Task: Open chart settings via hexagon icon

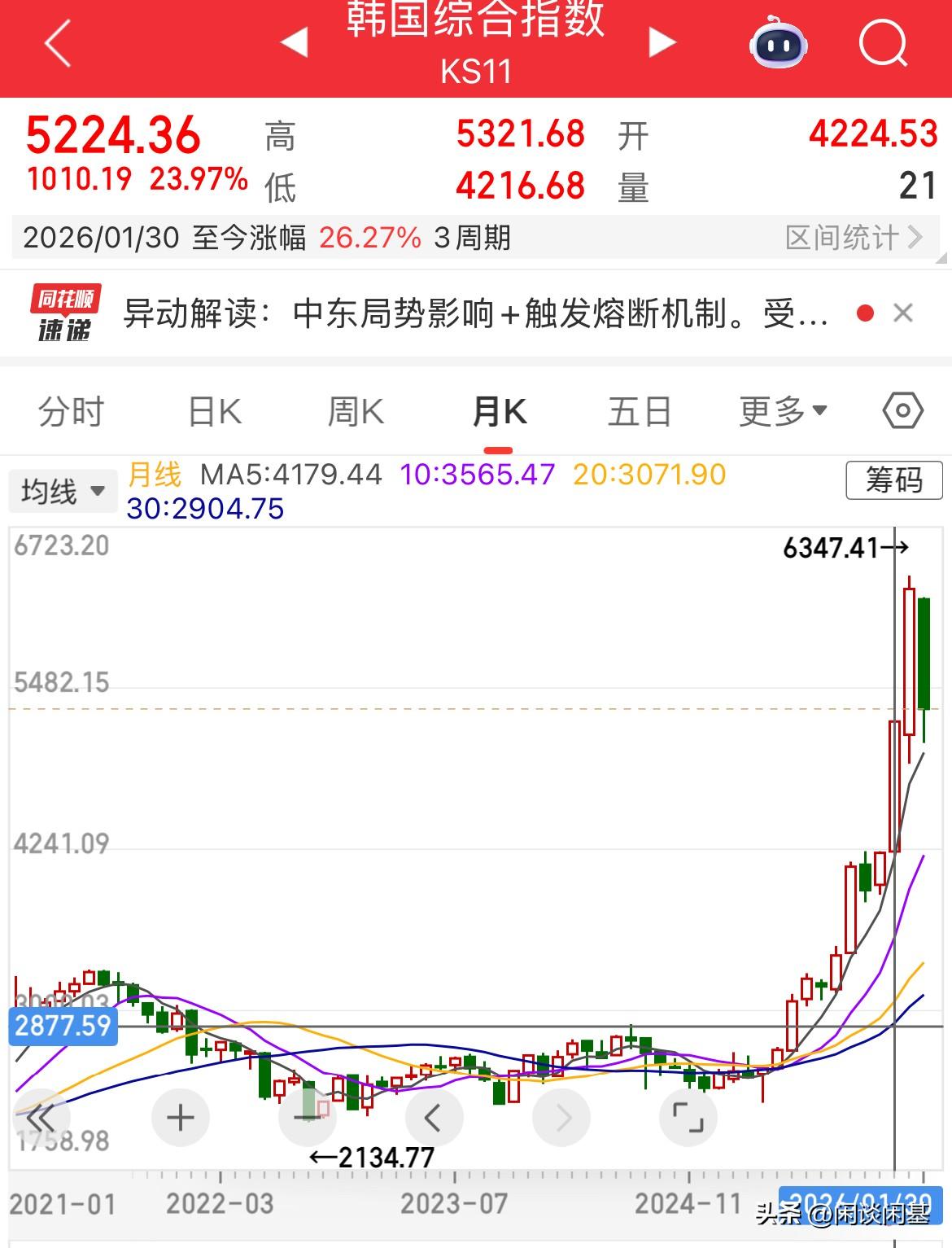Action: click(x=902, y=411)
